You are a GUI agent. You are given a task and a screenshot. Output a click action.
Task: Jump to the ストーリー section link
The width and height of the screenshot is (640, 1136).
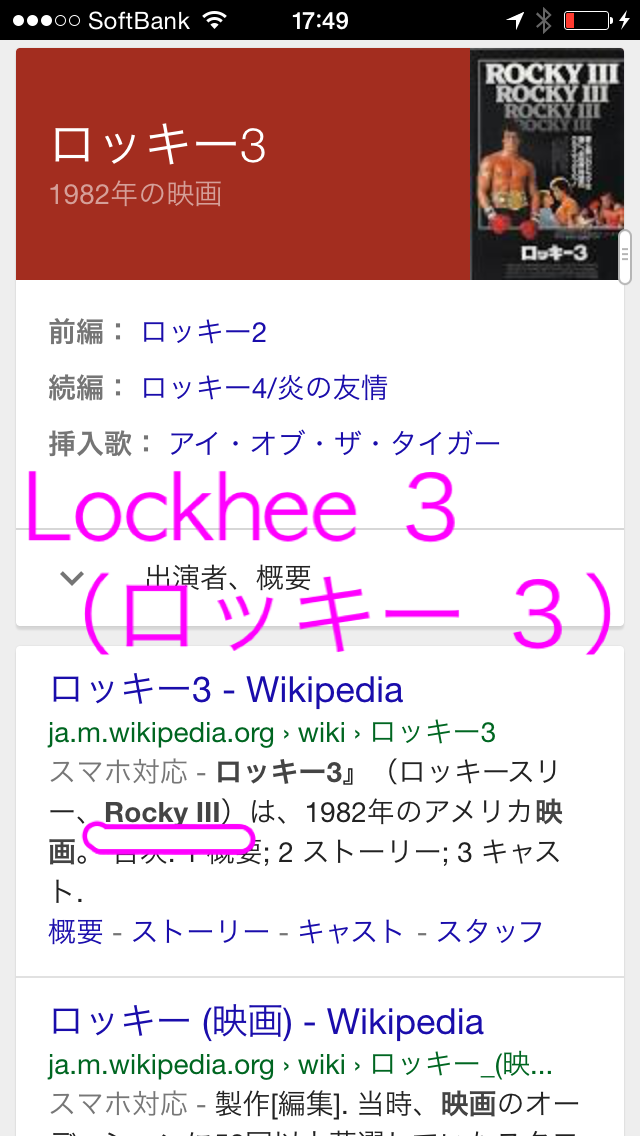coord(200,932)
